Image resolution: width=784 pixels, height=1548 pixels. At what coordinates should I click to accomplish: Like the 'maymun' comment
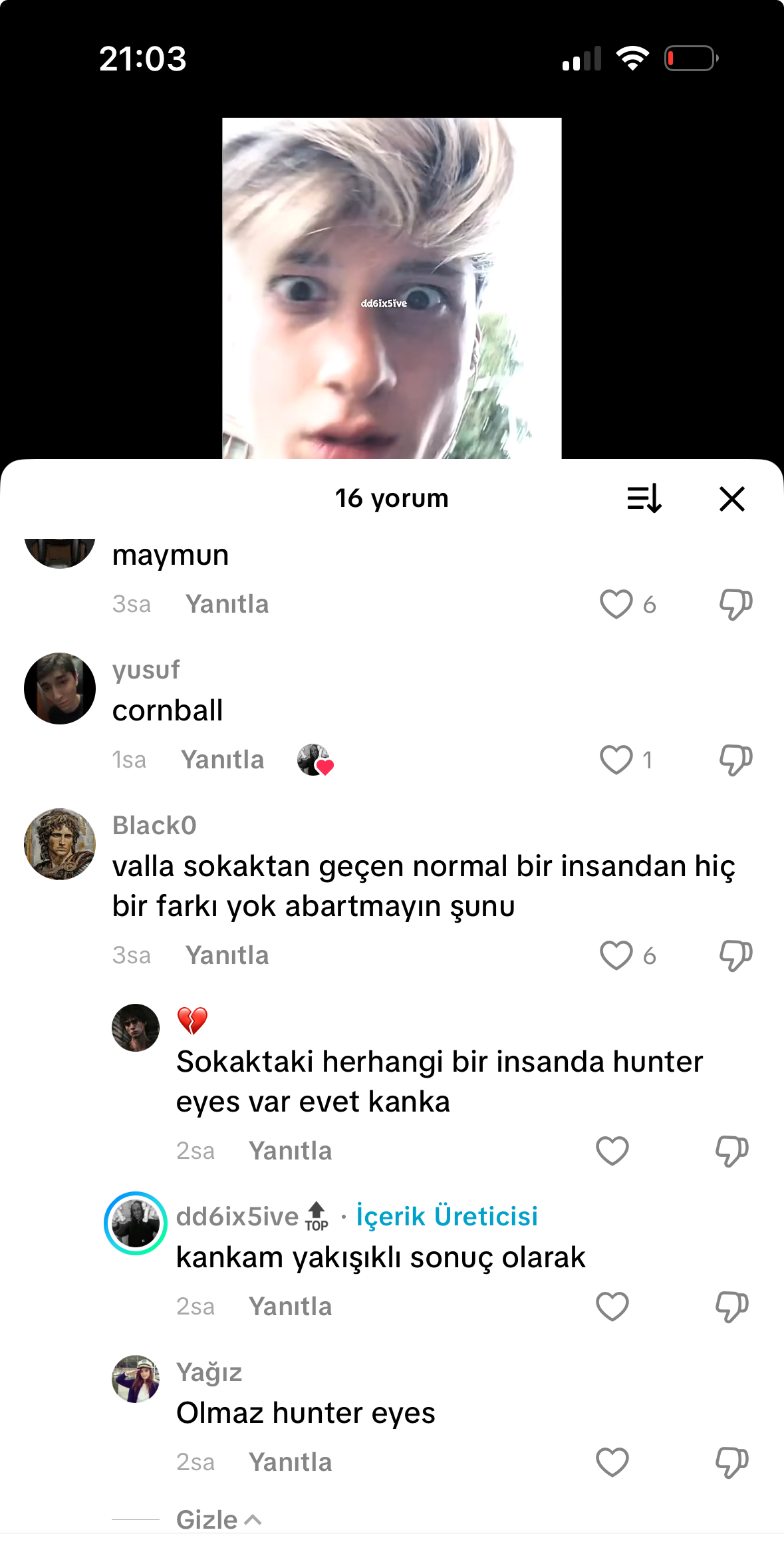[616, 604]
